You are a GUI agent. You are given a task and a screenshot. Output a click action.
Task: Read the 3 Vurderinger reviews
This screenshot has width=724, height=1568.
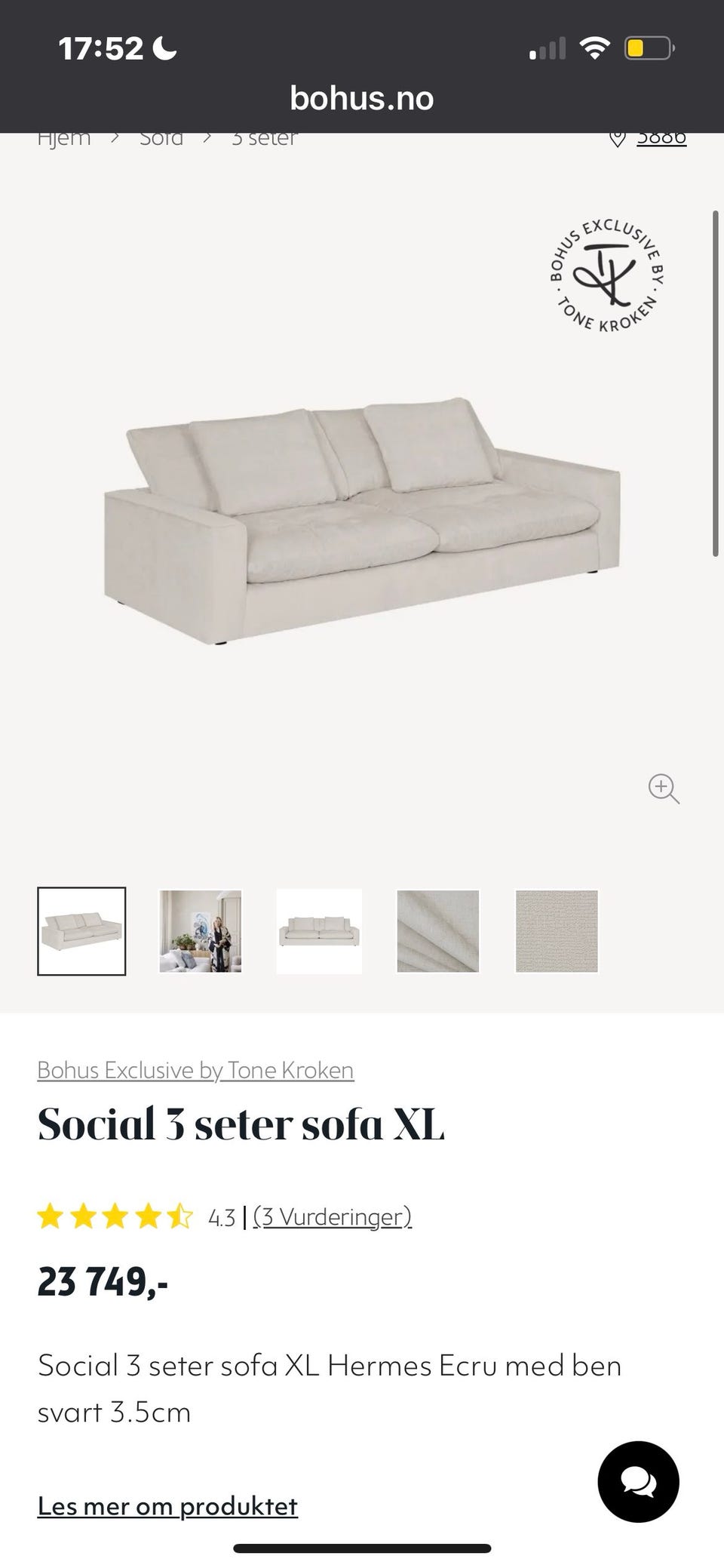point(333,1216)
